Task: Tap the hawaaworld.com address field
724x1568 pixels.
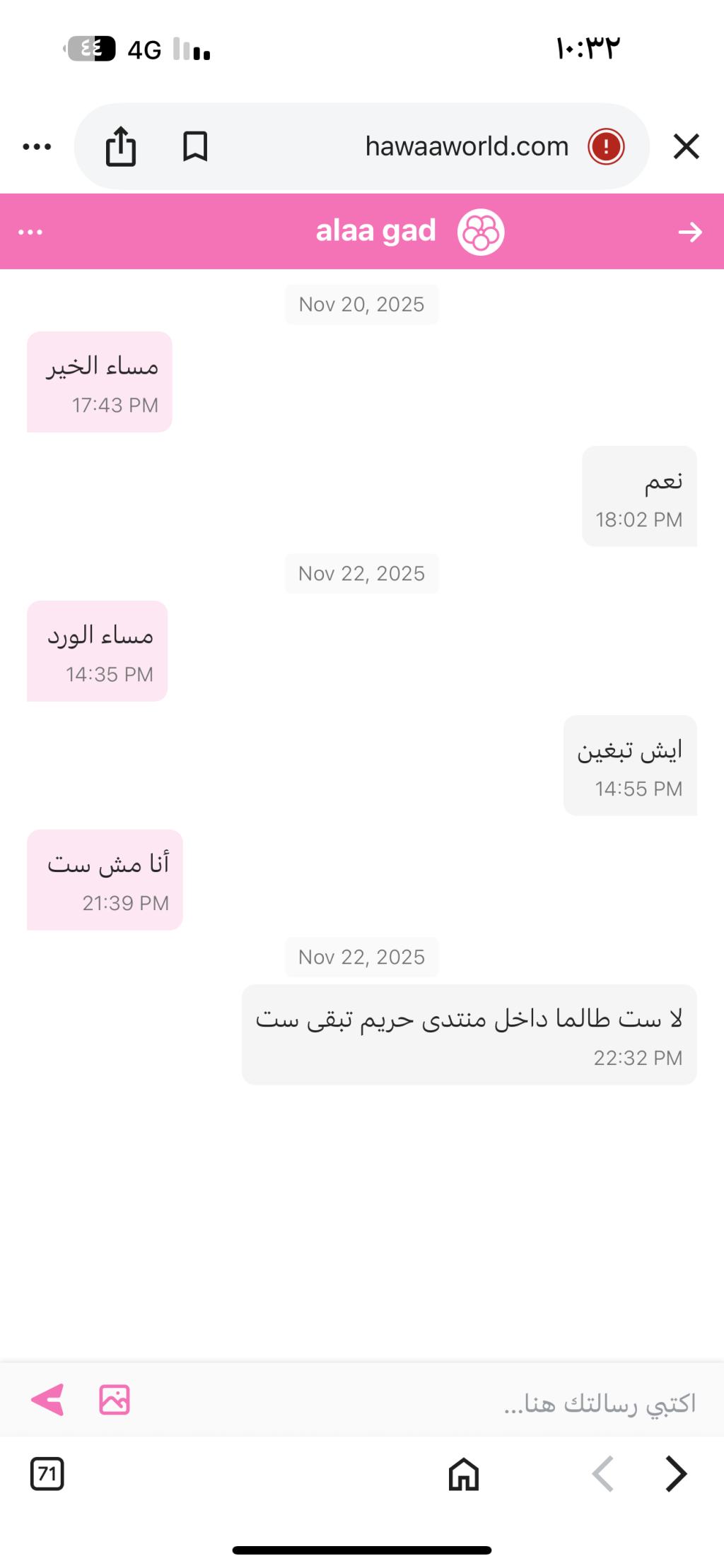Action: pyautogui.click(x=466, y=147)
